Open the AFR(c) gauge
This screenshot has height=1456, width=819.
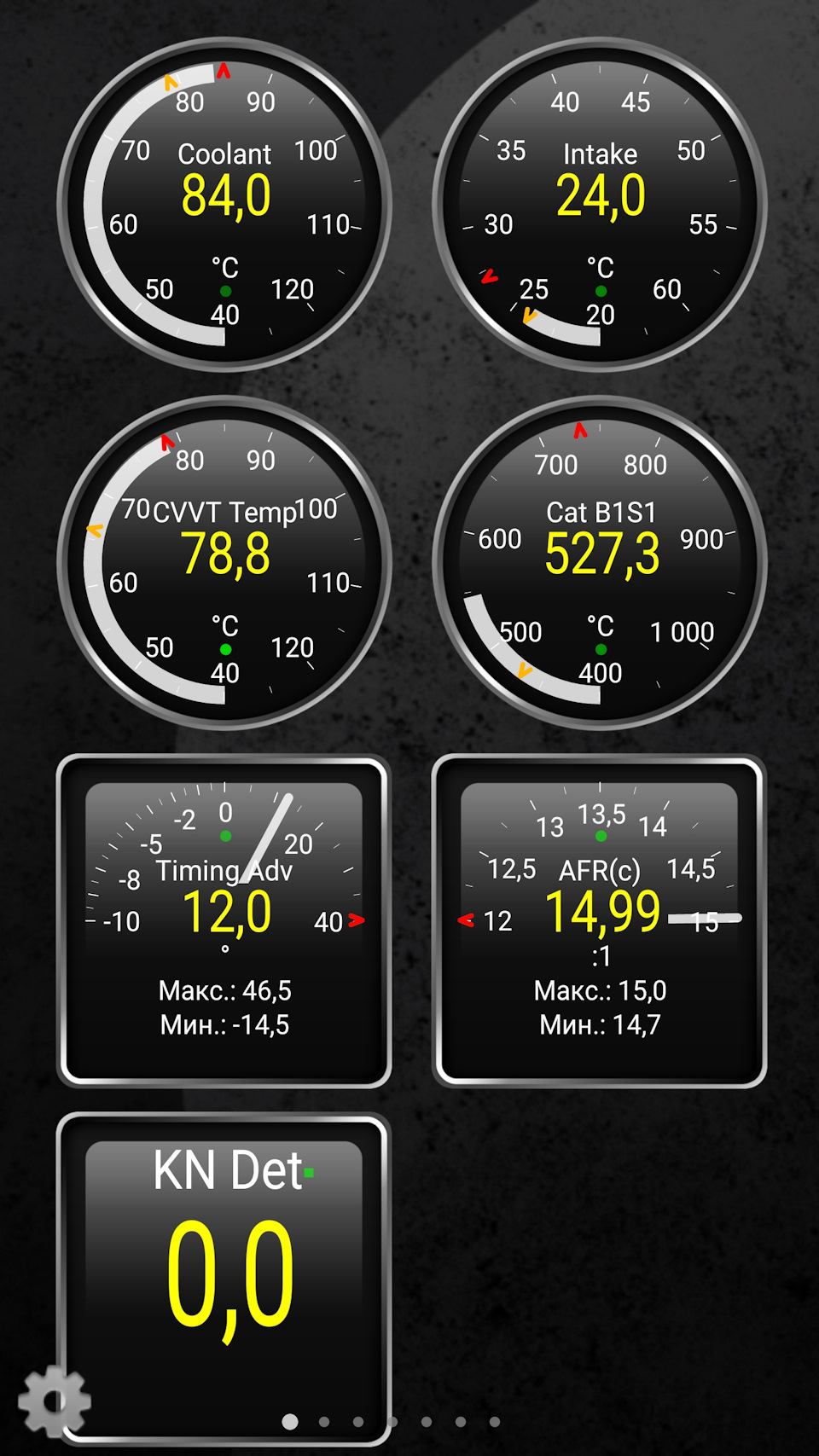pos(600,921)
